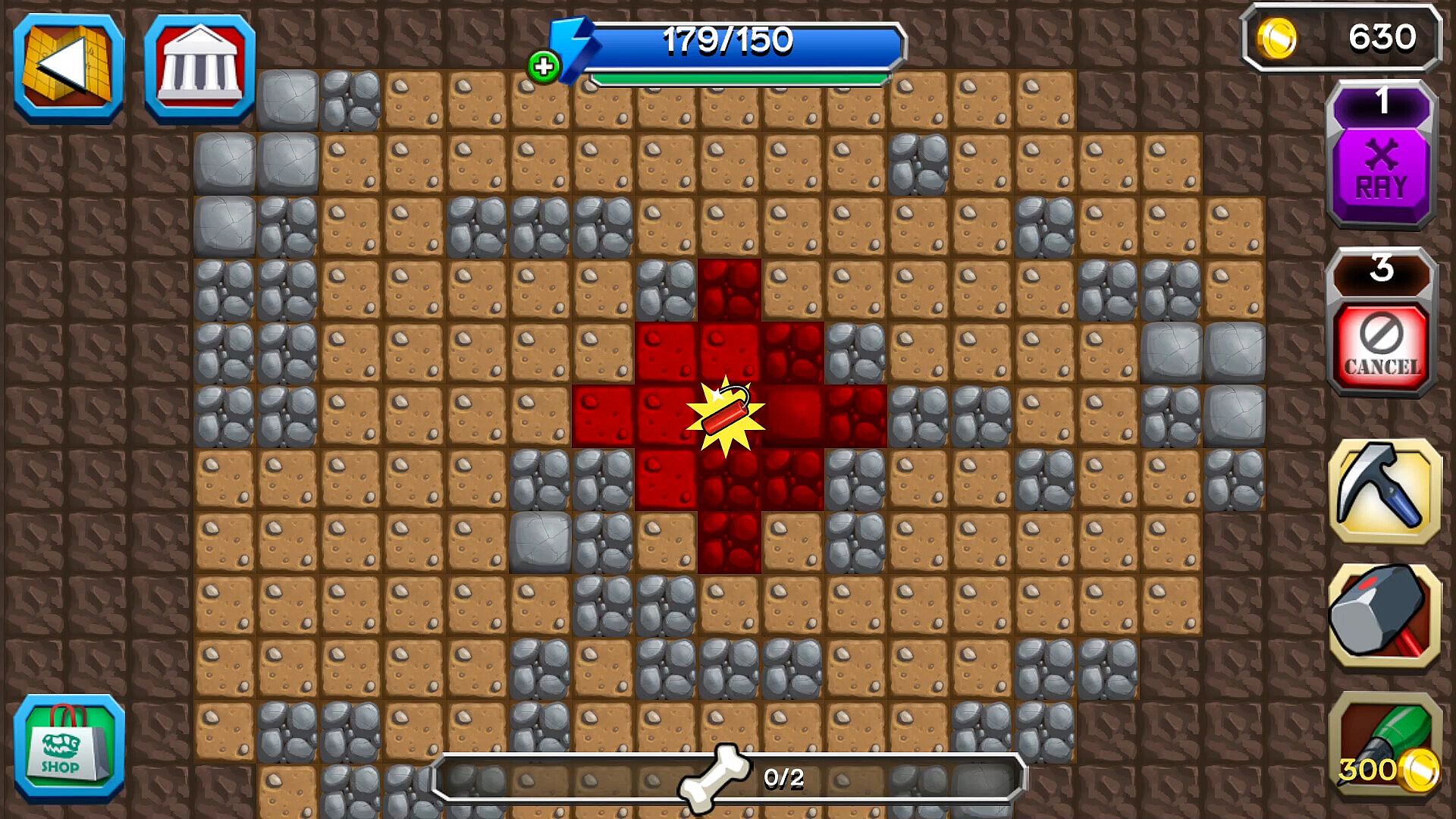The image size is (1456, 819).
Task: Select the sledgehammer tool
Action: pyautogui.click(x=1385, y=616)
